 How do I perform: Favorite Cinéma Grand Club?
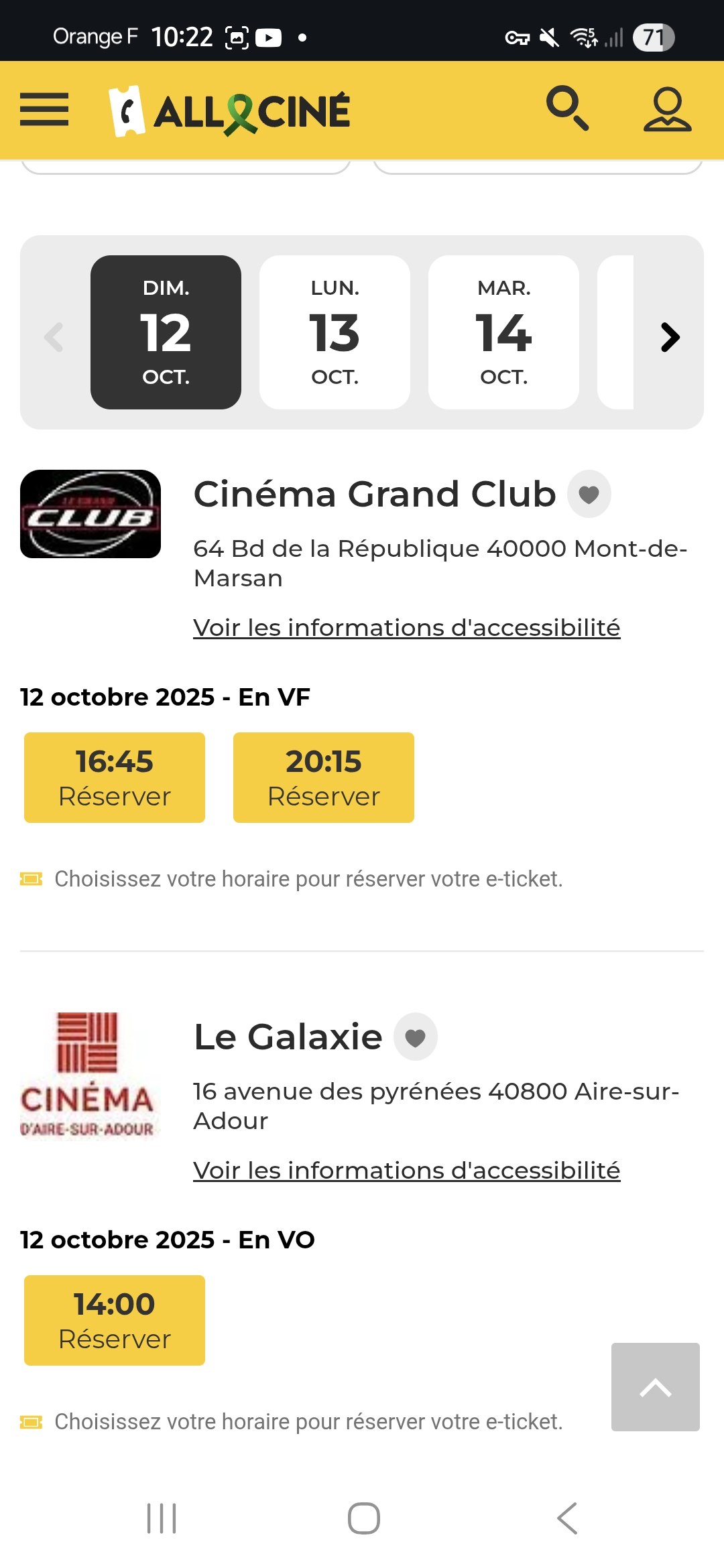[x=589, y=495]
